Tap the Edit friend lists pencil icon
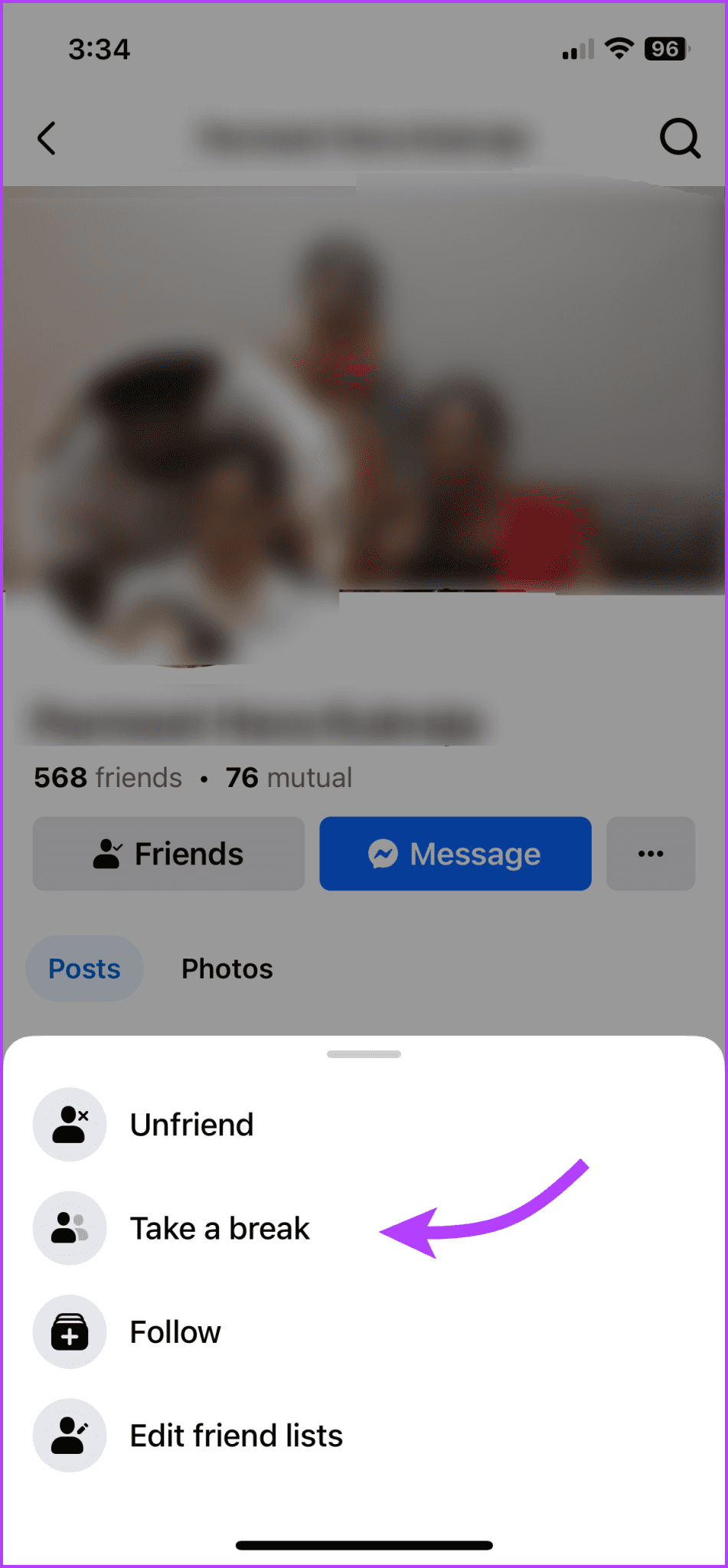This screenshot has height=1568, width=728. pos(70,1436)
